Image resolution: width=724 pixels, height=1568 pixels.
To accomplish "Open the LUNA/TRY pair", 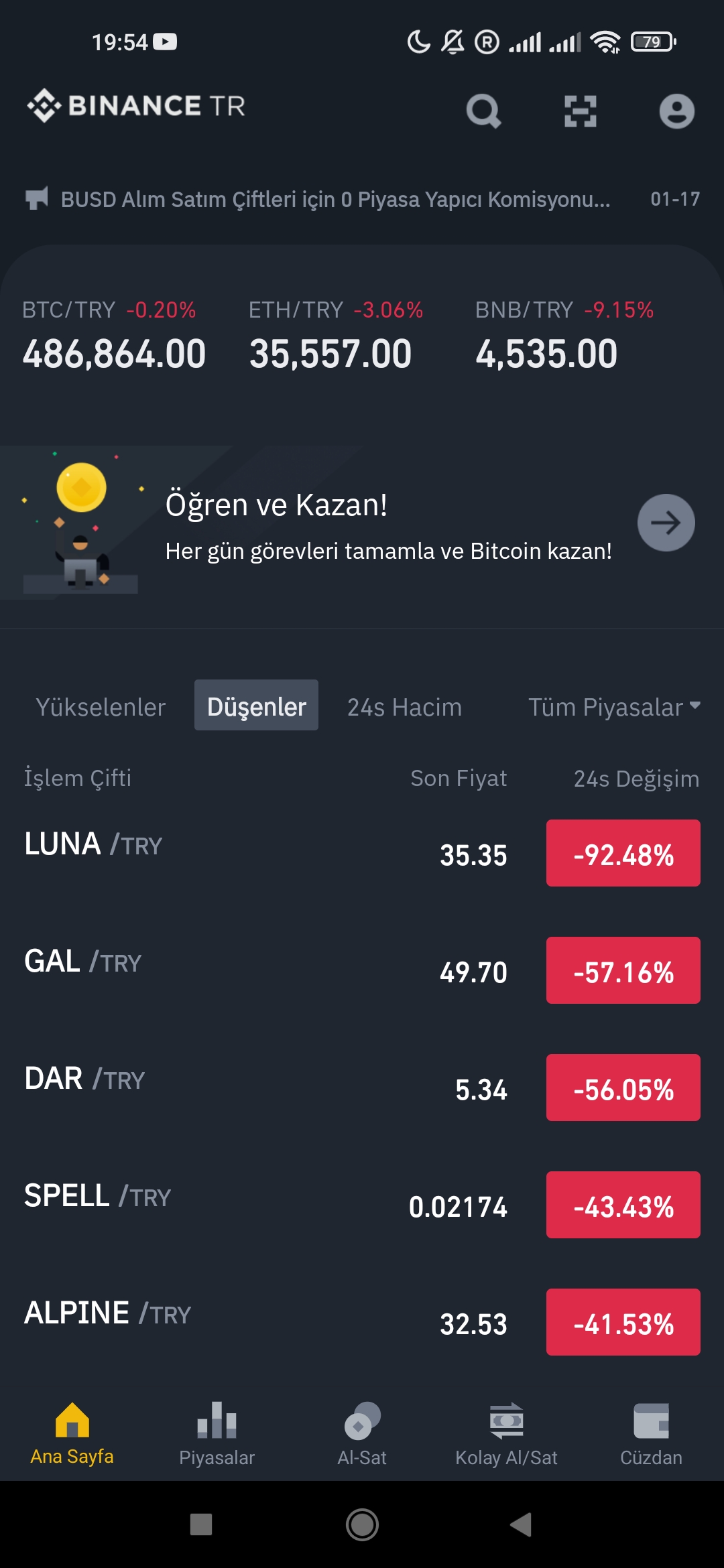I will pos(362,853).
